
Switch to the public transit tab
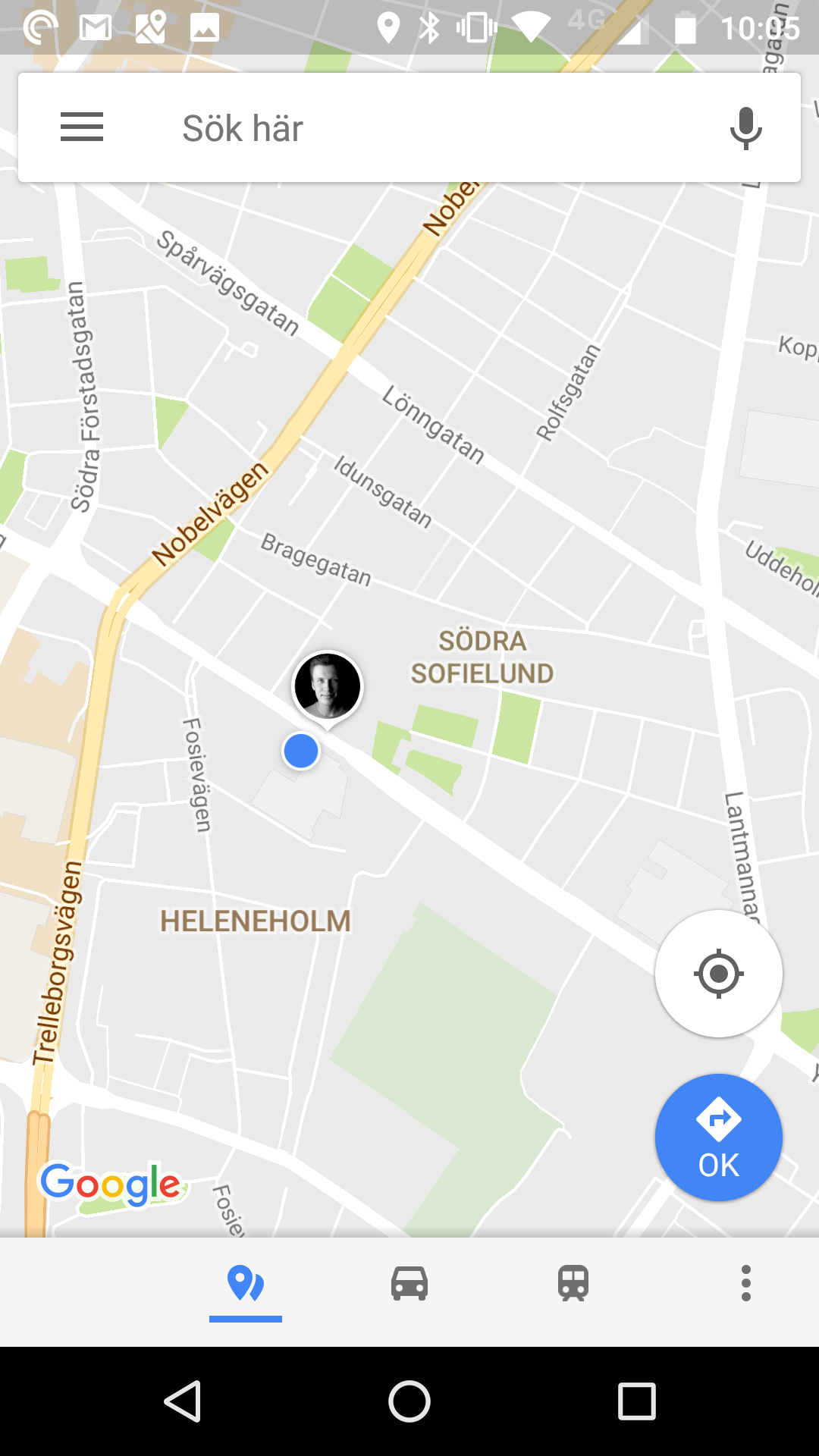(573, 1284)
